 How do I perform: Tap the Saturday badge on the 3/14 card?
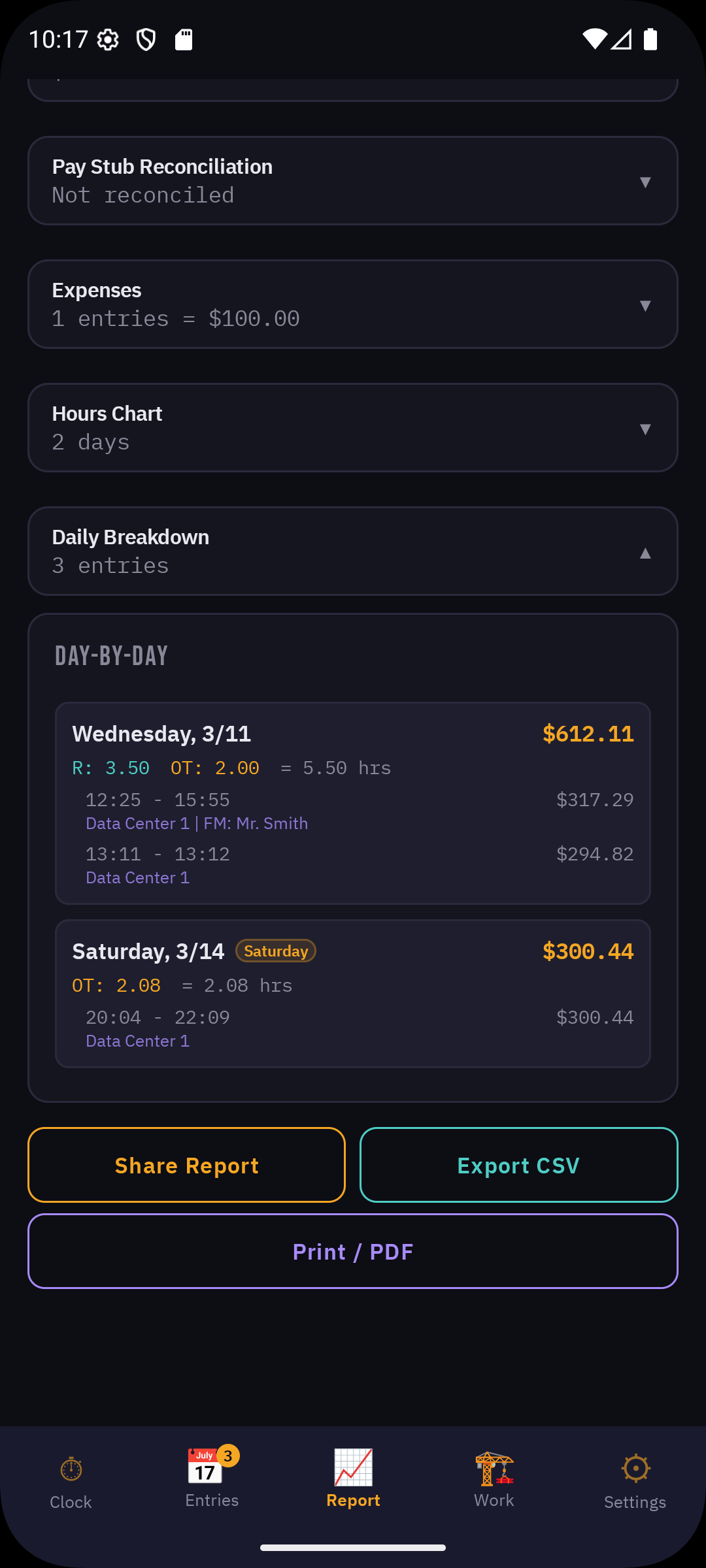(275, 951)
